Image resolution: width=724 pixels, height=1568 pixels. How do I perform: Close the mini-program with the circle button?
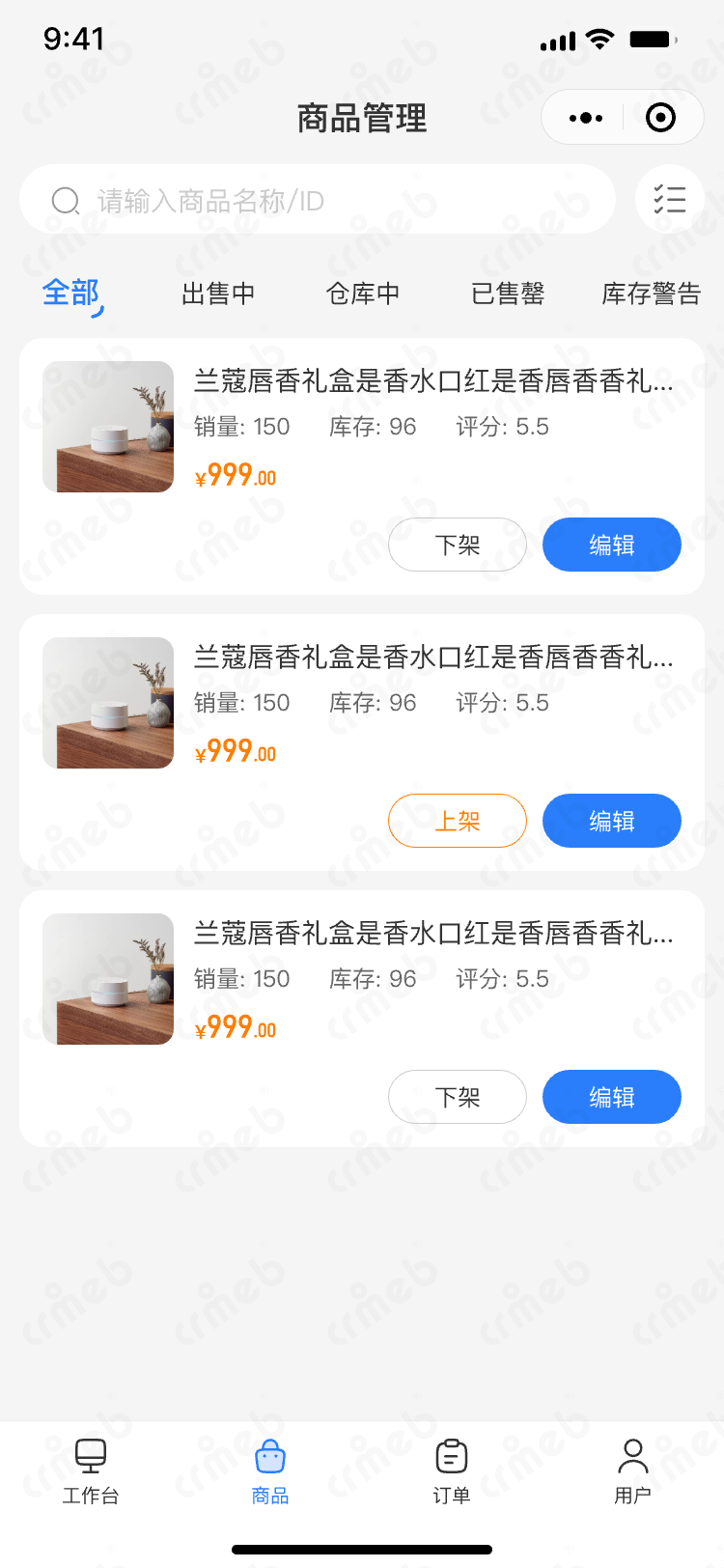click(660, 118)
